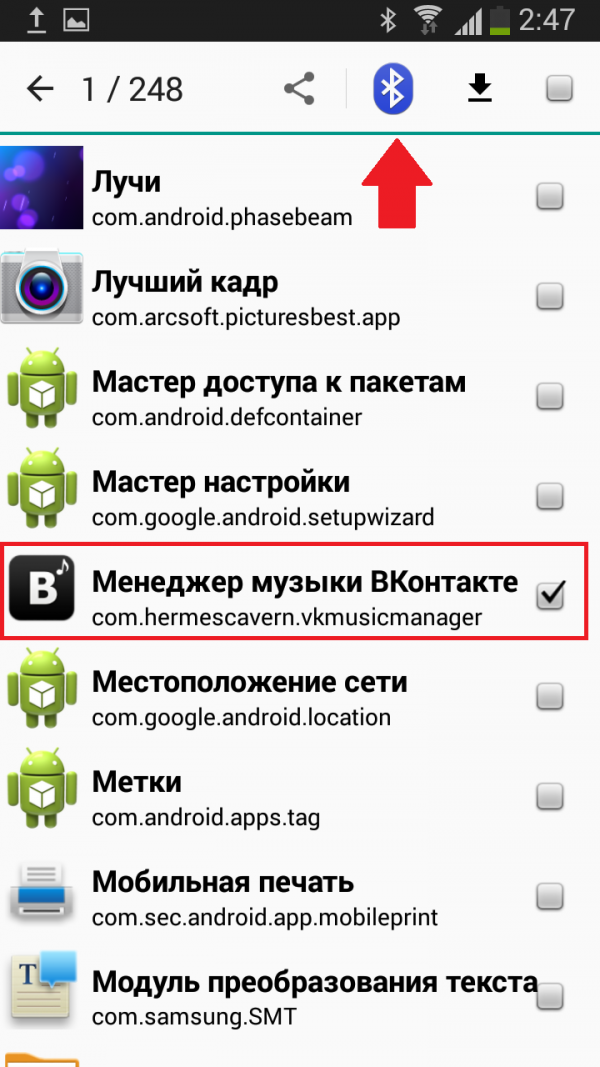Tap the download/save icon in toolbar
600x1067 pixels.
[480, 88]
